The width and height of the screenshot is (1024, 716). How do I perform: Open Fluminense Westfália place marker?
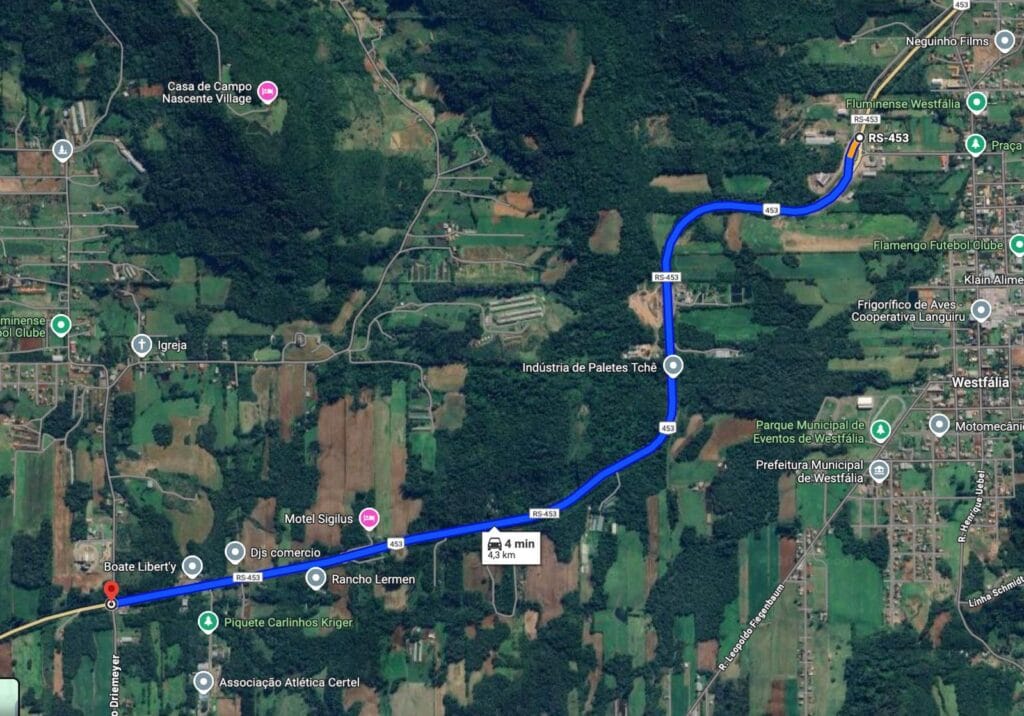pos(977,102)
